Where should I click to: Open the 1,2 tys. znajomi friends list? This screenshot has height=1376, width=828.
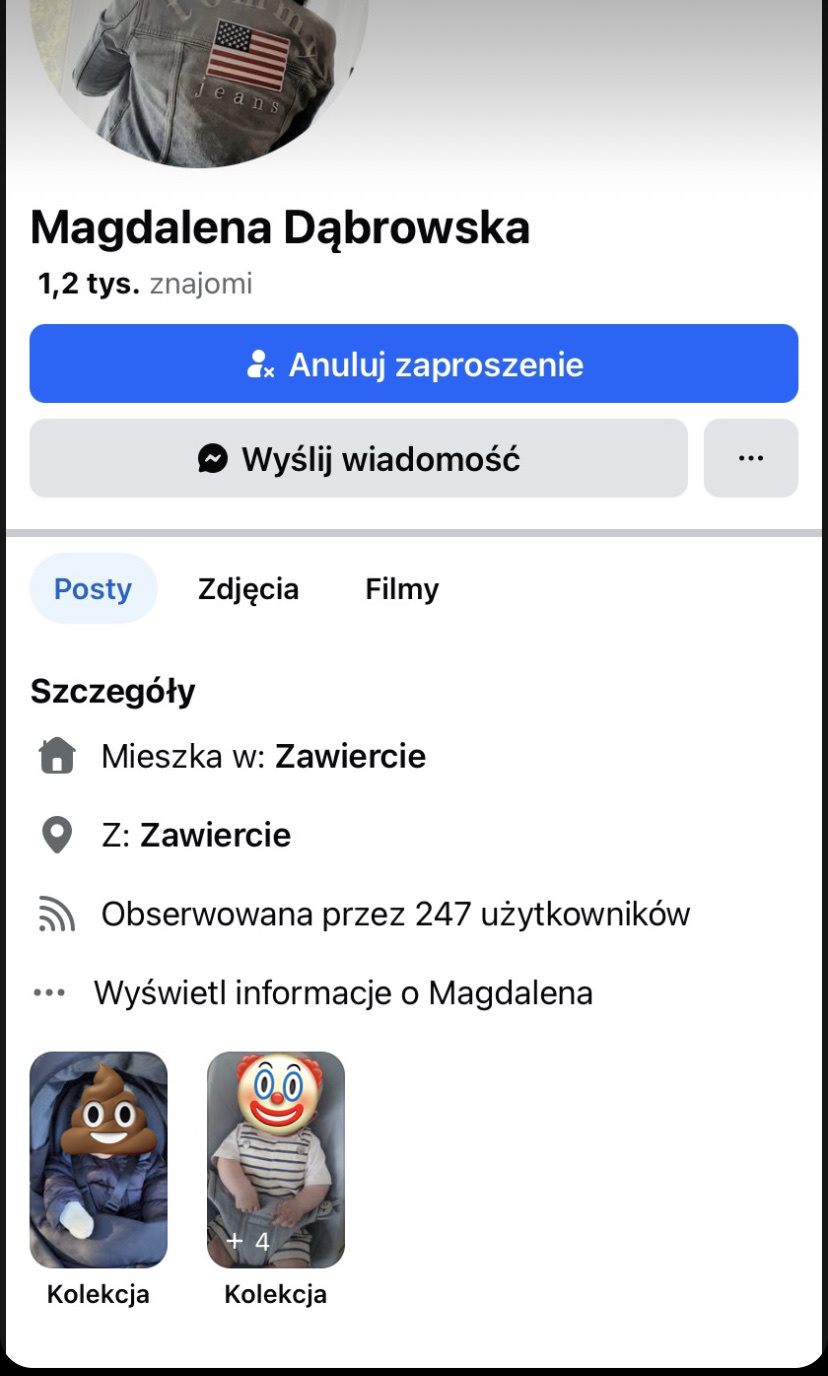pyautogui.click(x=145, y=284)
